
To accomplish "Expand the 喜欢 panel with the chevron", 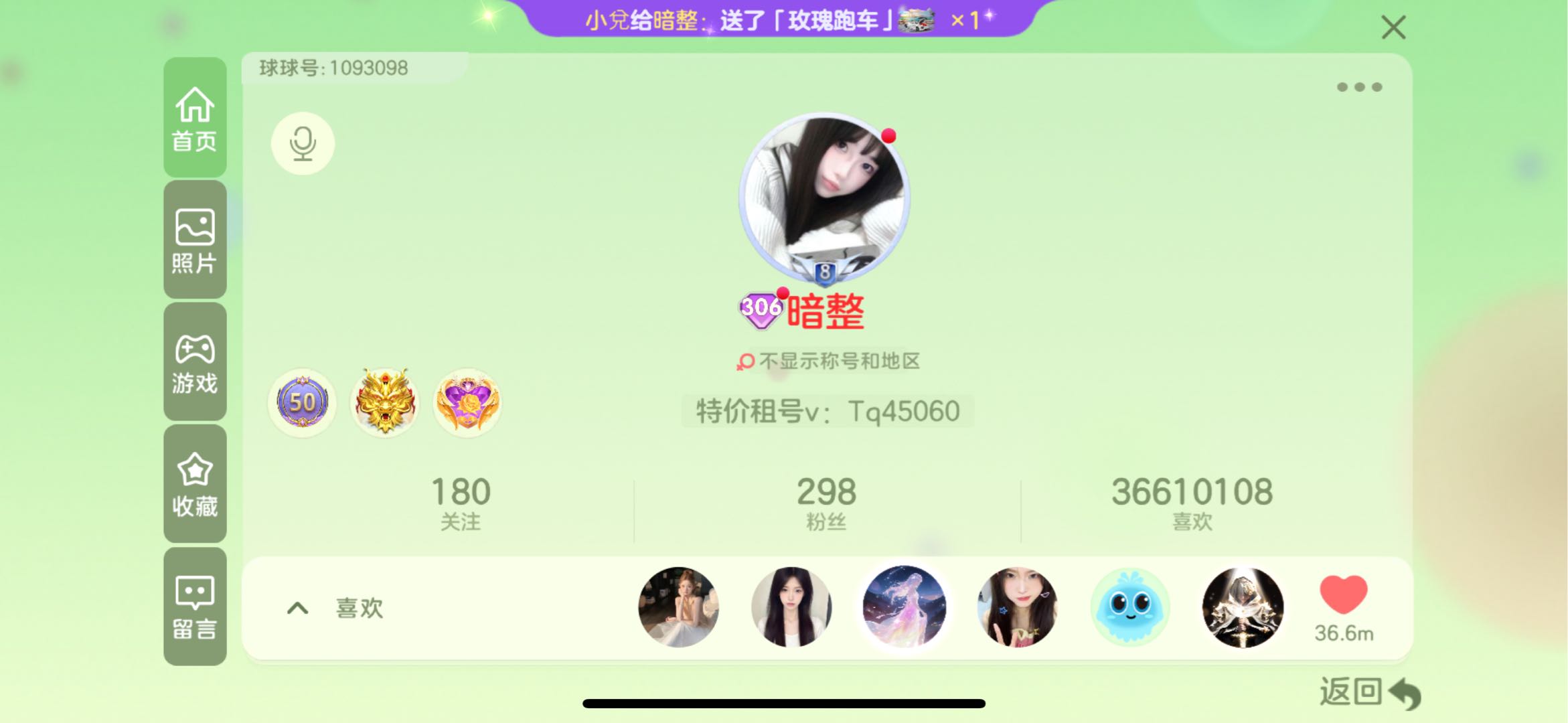I will (298, 608).
